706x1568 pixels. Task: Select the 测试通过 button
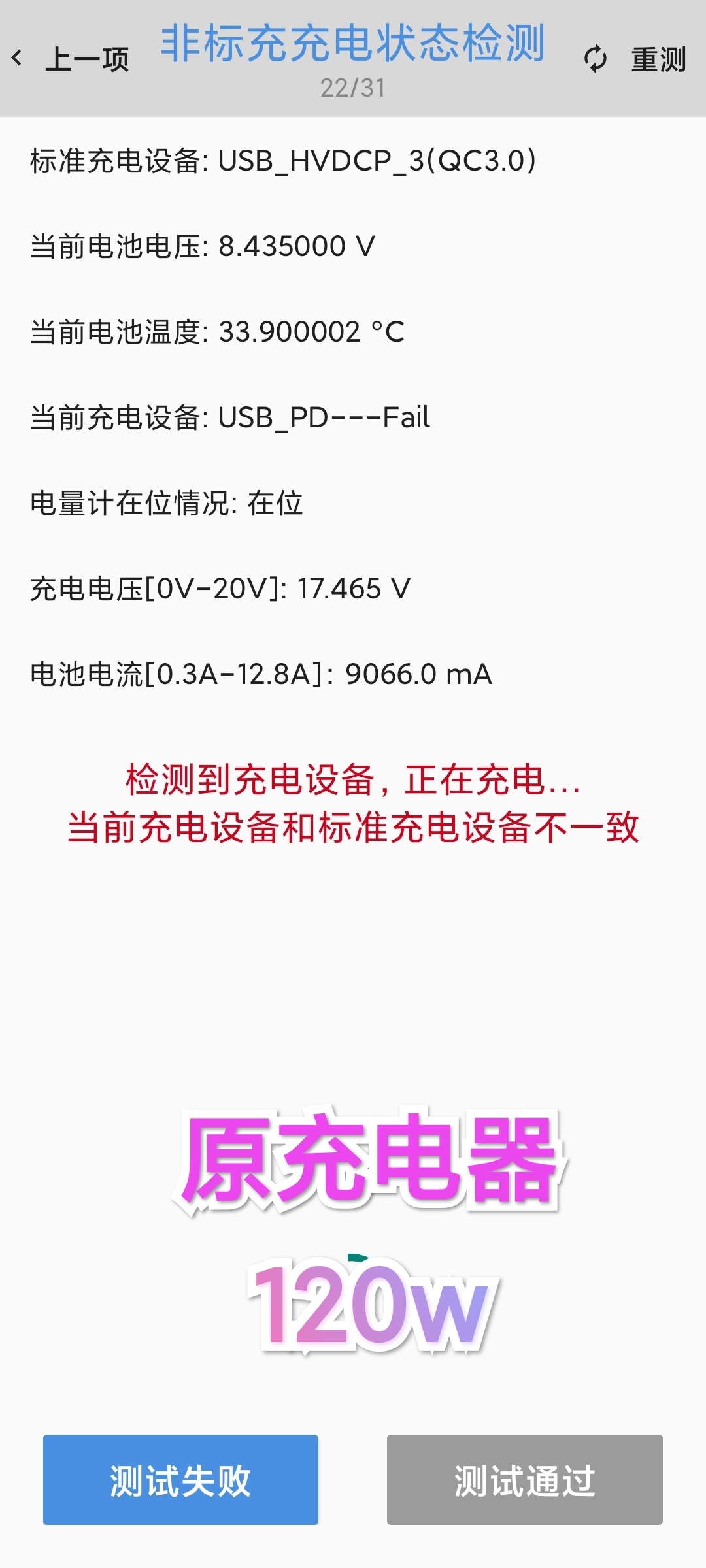[524, 1480]
